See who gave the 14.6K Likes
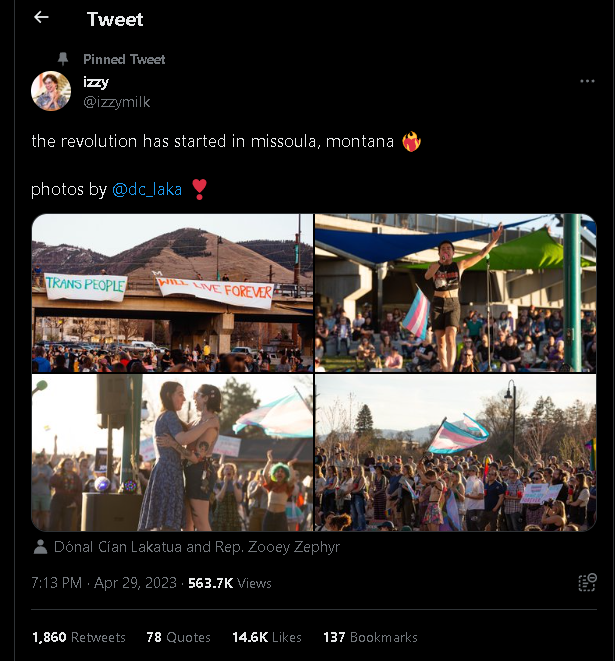The height and width of the screenshot is (663, 615). coord(265,637)
